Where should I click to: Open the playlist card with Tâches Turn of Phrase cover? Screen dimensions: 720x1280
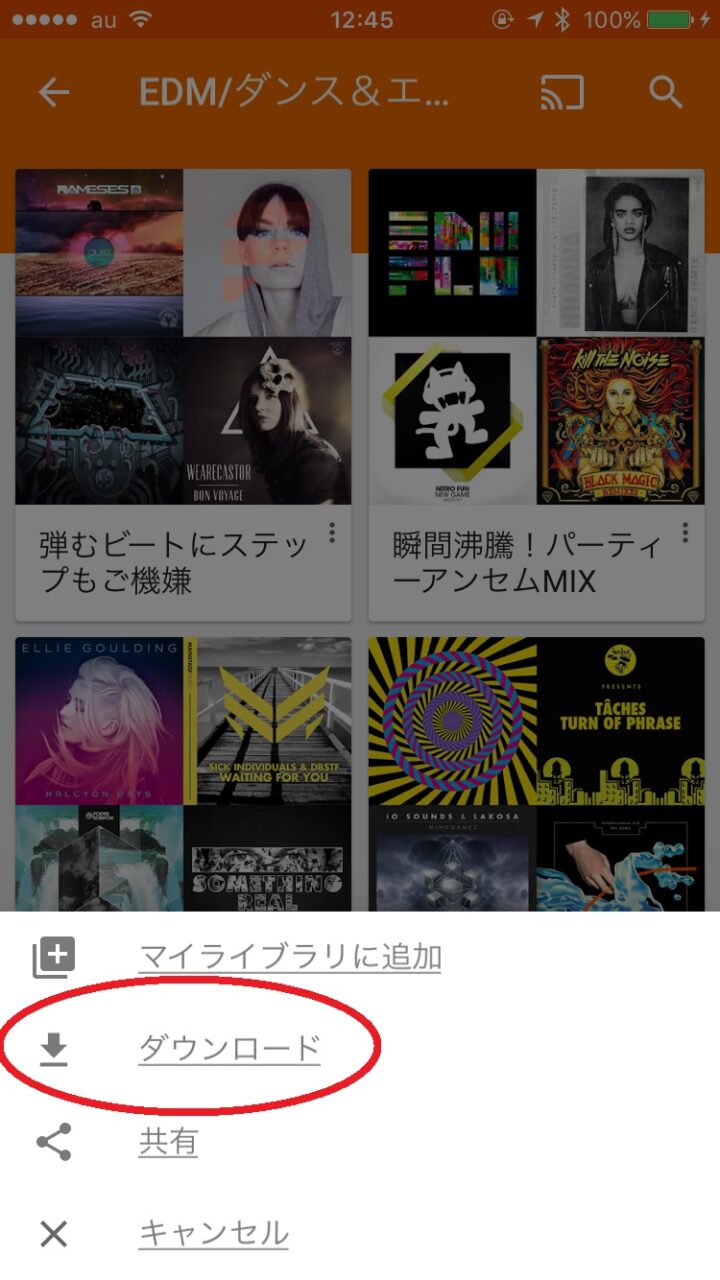pos(536,772)
